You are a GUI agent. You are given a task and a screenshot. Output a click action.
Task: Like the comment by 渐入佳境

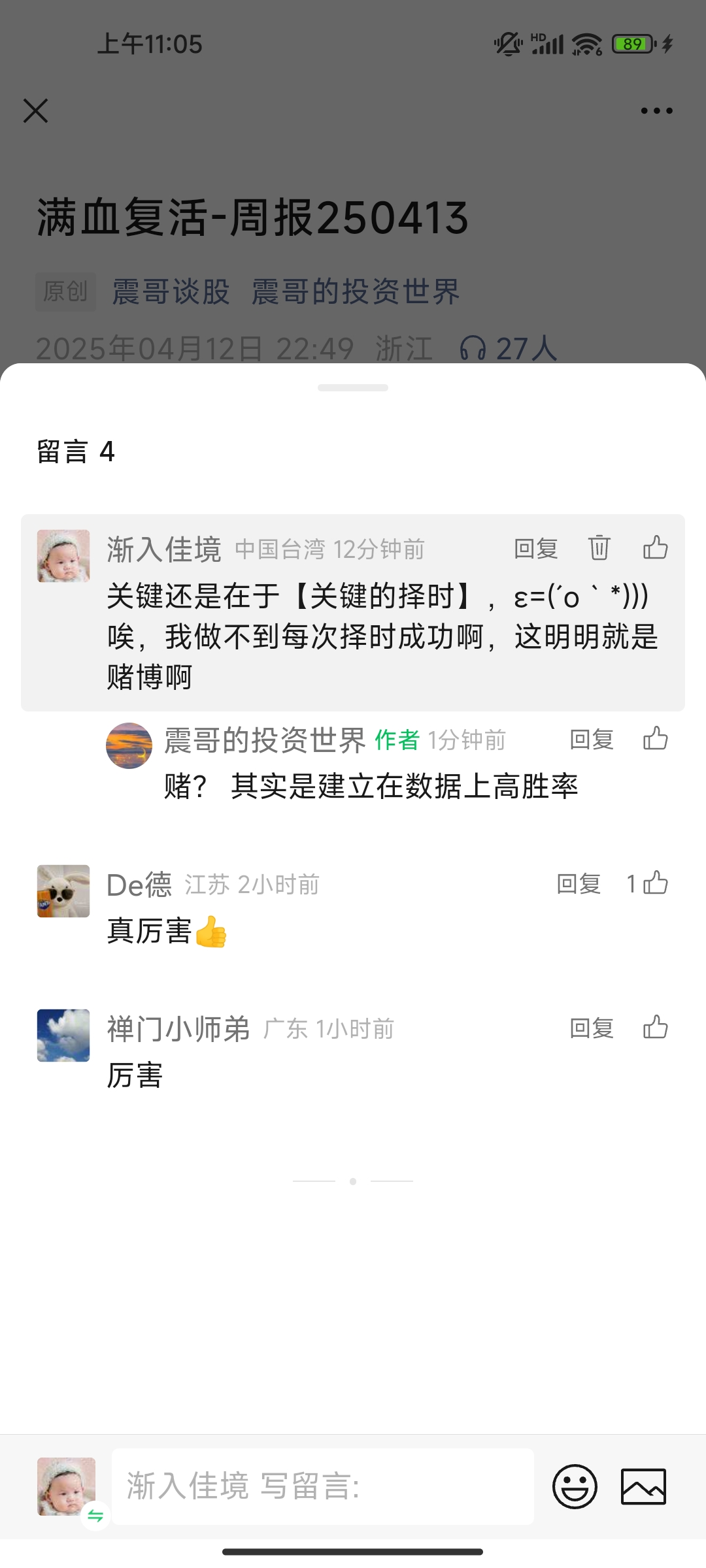click(655, 548)
